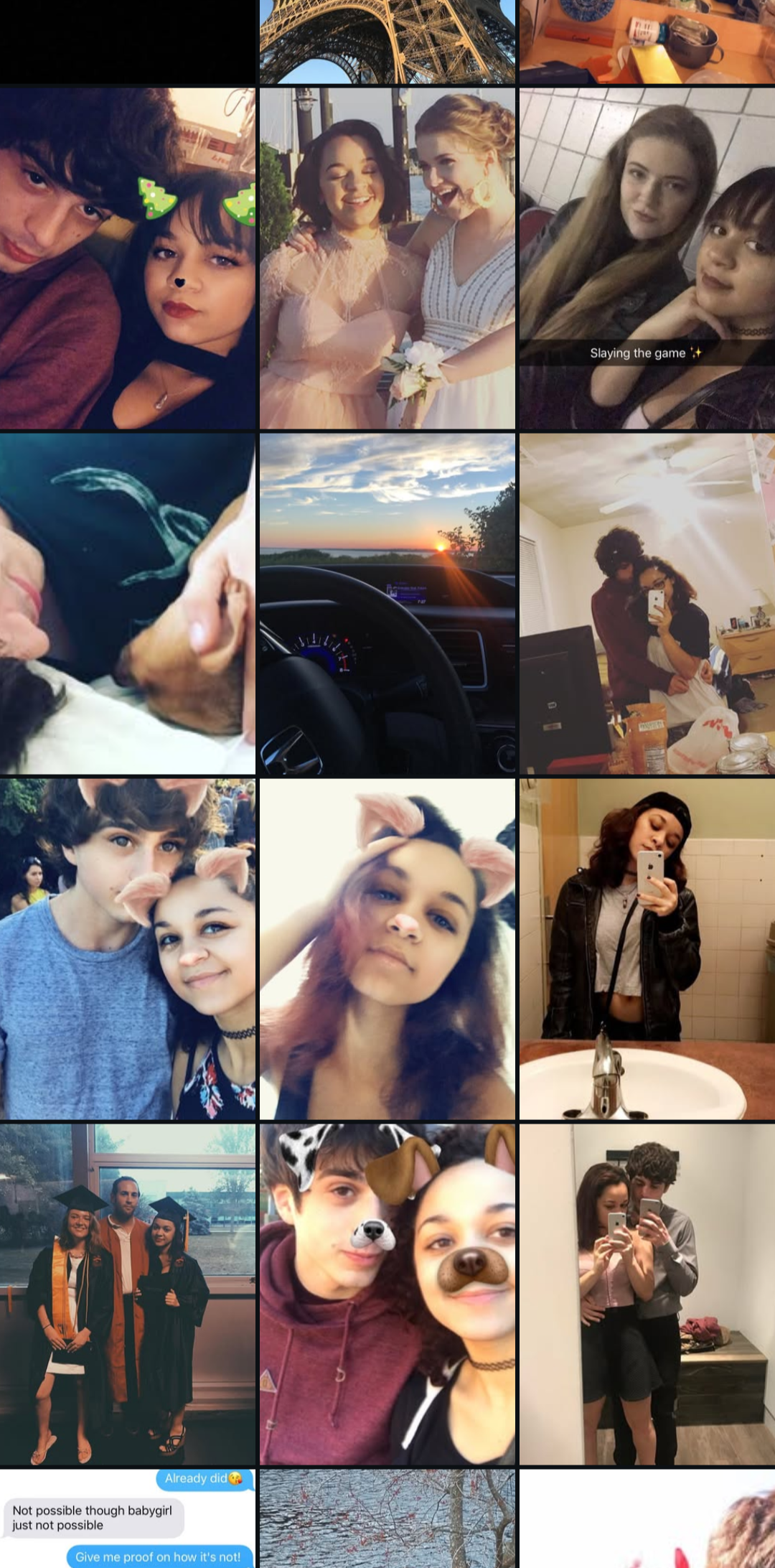775x1568 pixels.
Task: Open the Eiffel Tower photo
Action: [387, 42]
